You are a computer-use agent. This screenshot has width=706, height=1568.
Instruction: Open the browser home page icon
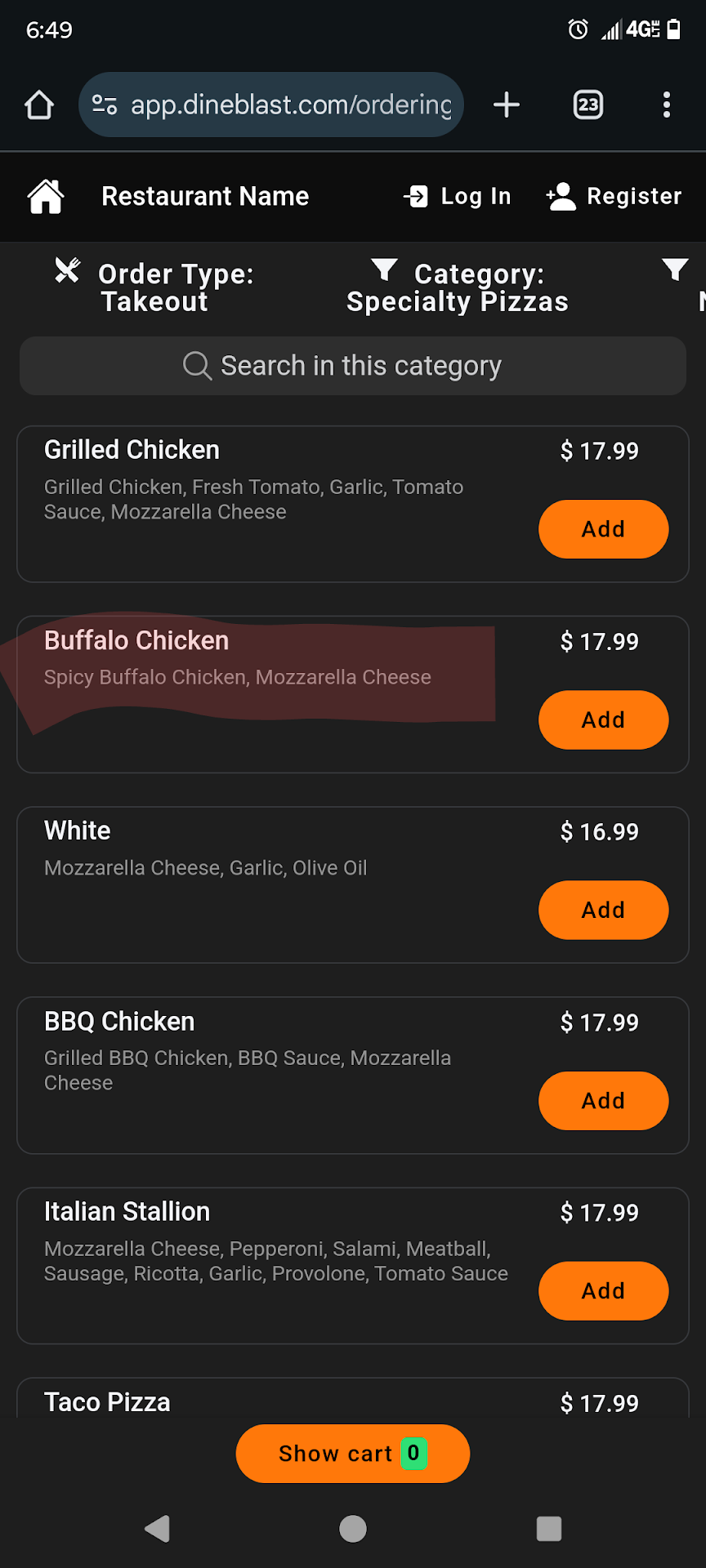point(39,105)
